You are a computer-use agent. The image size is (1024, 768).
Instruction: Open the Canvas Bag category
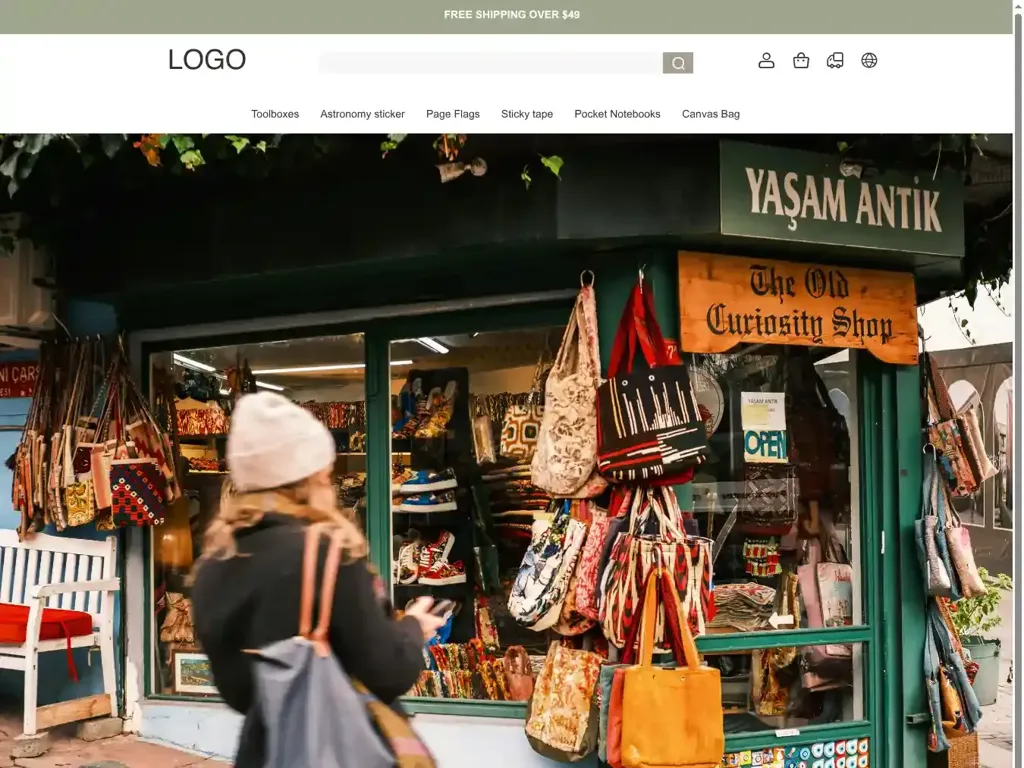tap(711, 114)
